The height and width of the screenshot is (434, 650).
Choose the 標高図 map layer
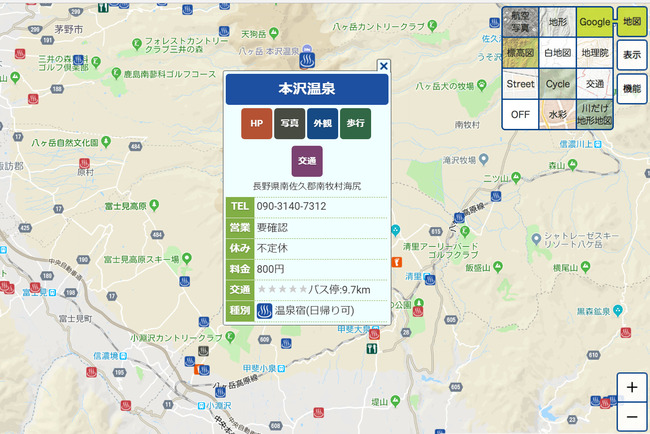coord(520,53)
